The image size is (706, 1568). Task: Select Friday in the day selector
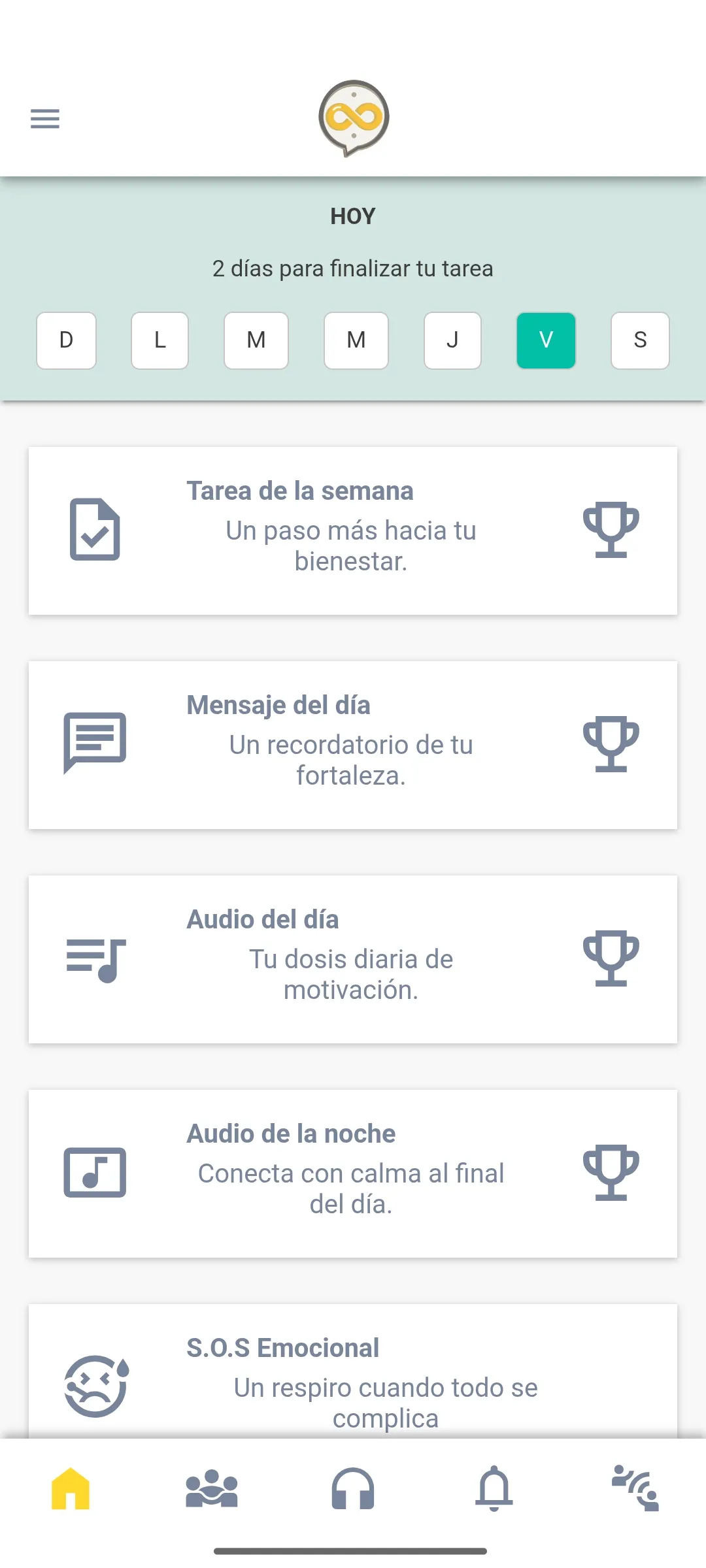point(546,340)
